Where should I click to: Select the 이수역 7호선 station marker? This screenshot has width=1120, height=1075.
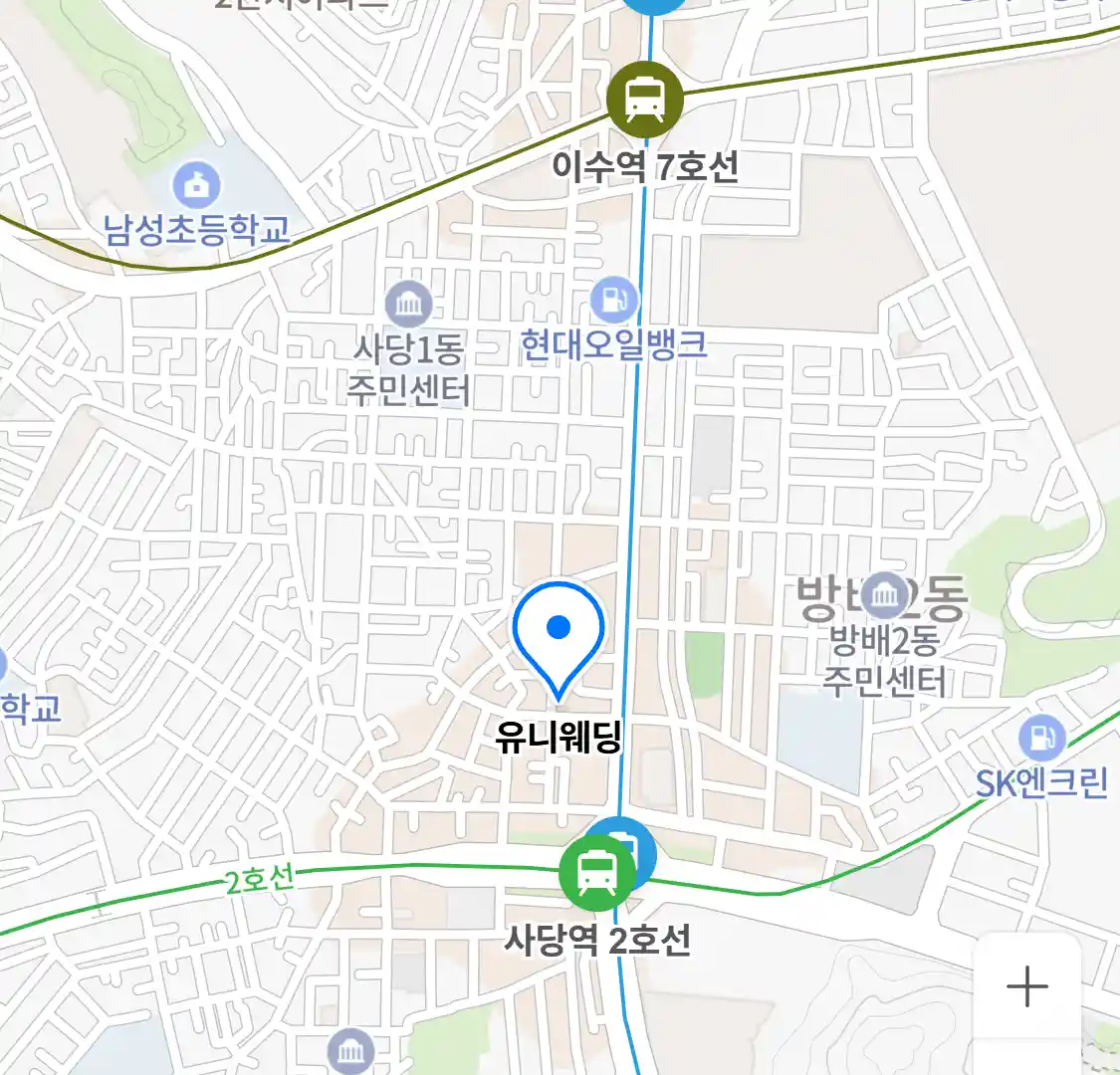click(x=645, y=100)
